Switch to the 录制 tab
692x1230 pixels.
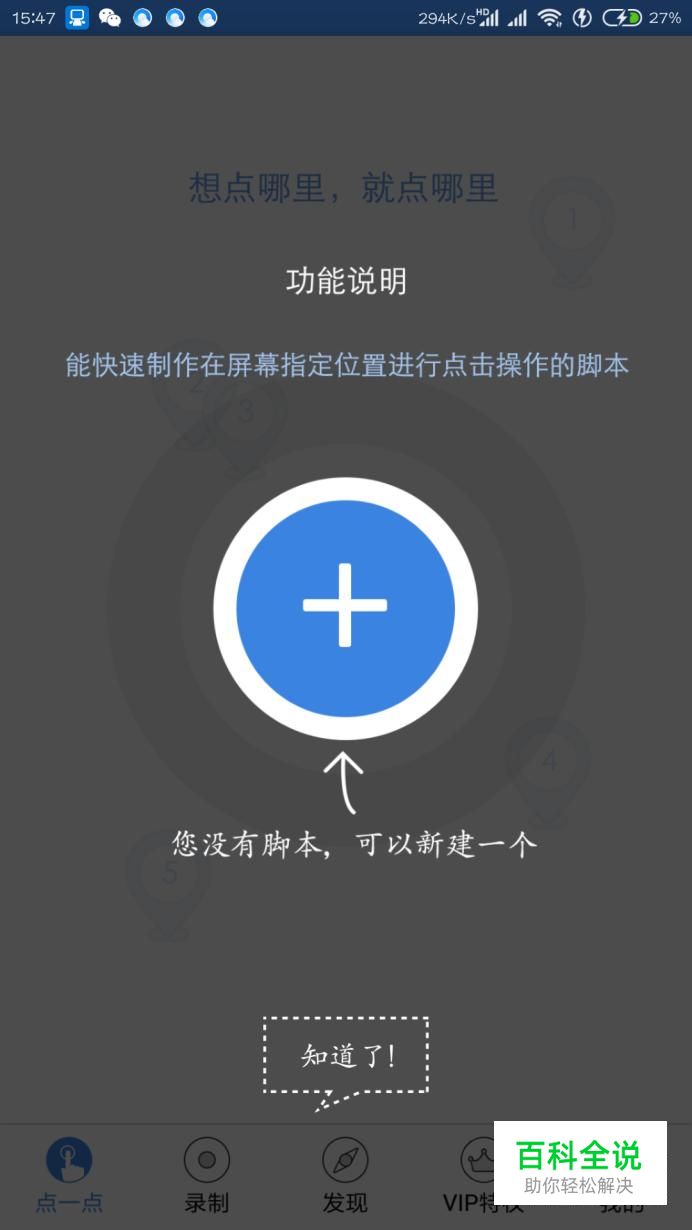[x=207, y=1177]
